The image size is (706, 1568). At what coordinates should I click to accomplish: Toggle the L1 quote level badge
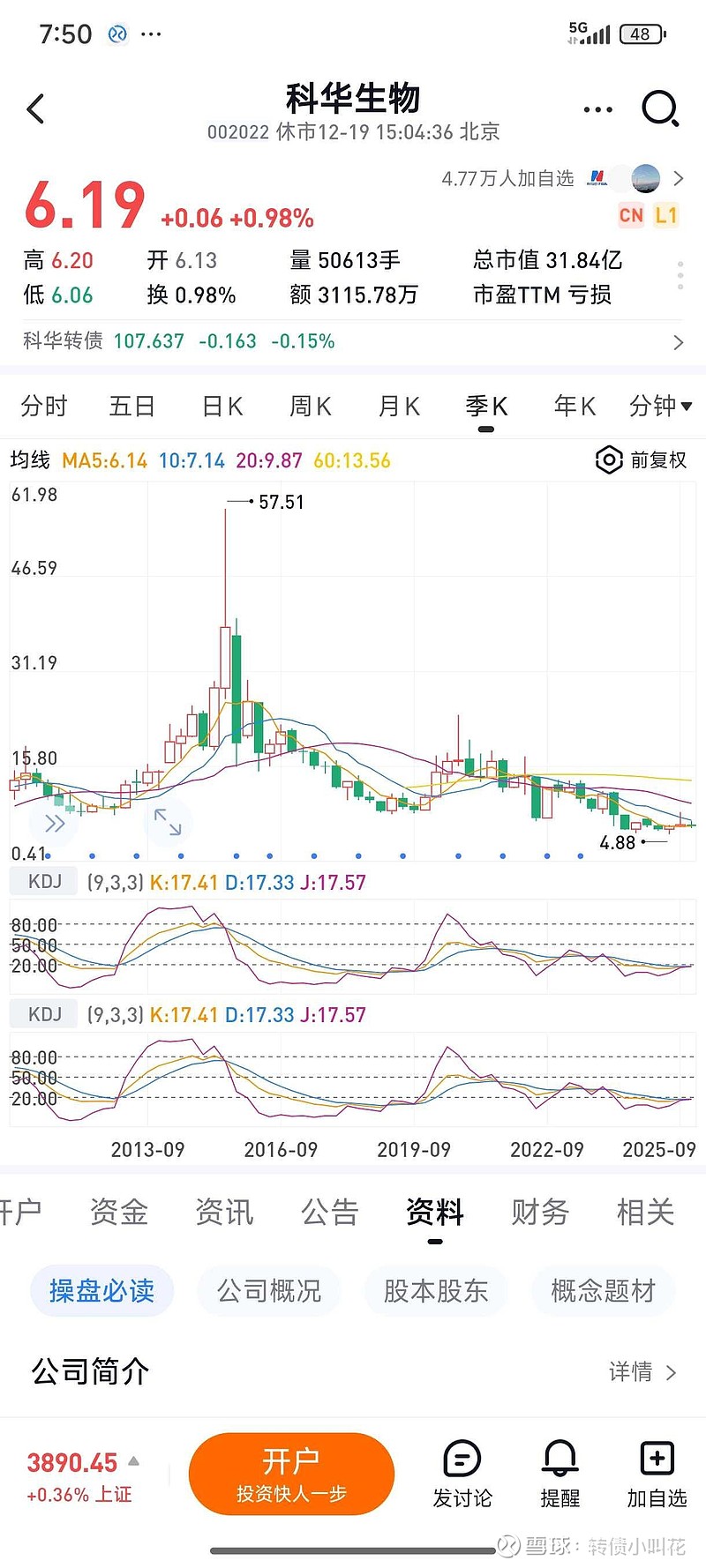[667, 214]
